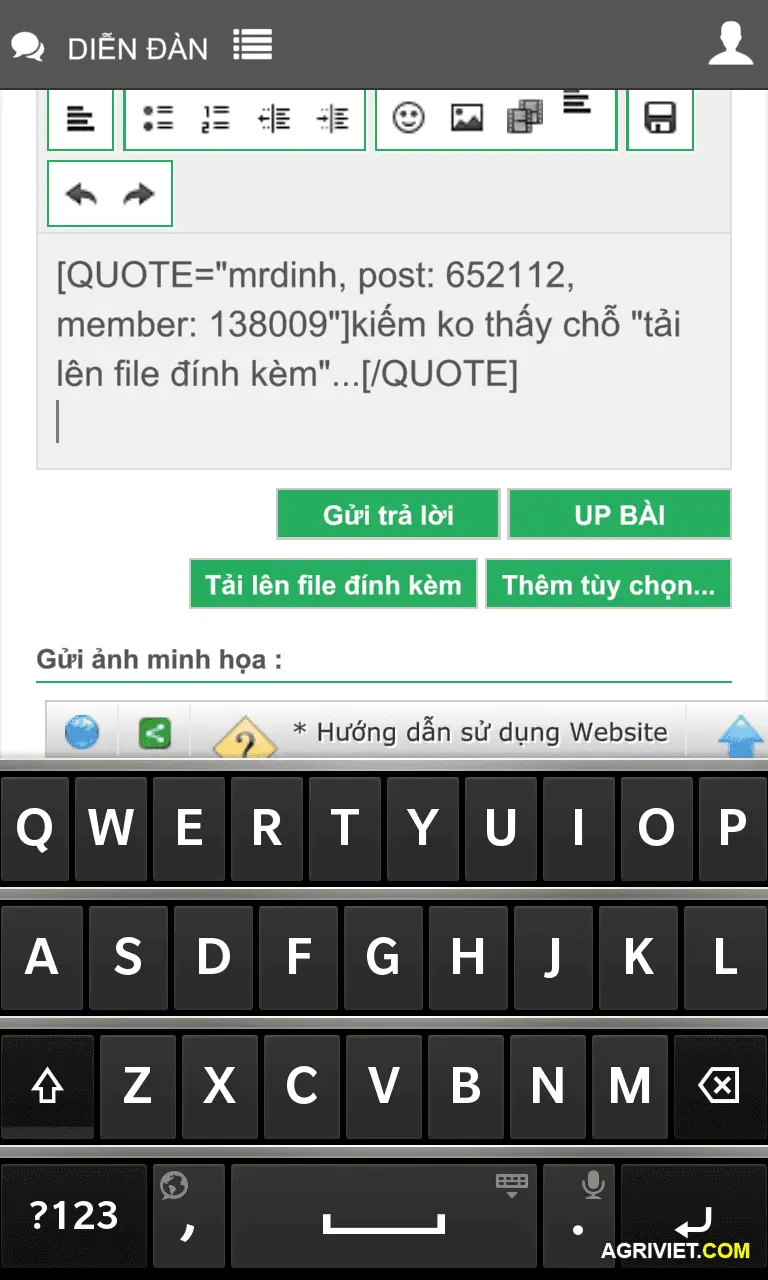
Task: Open the forum menu list icon
Action: pyautogui.click(x=252, y=45)
